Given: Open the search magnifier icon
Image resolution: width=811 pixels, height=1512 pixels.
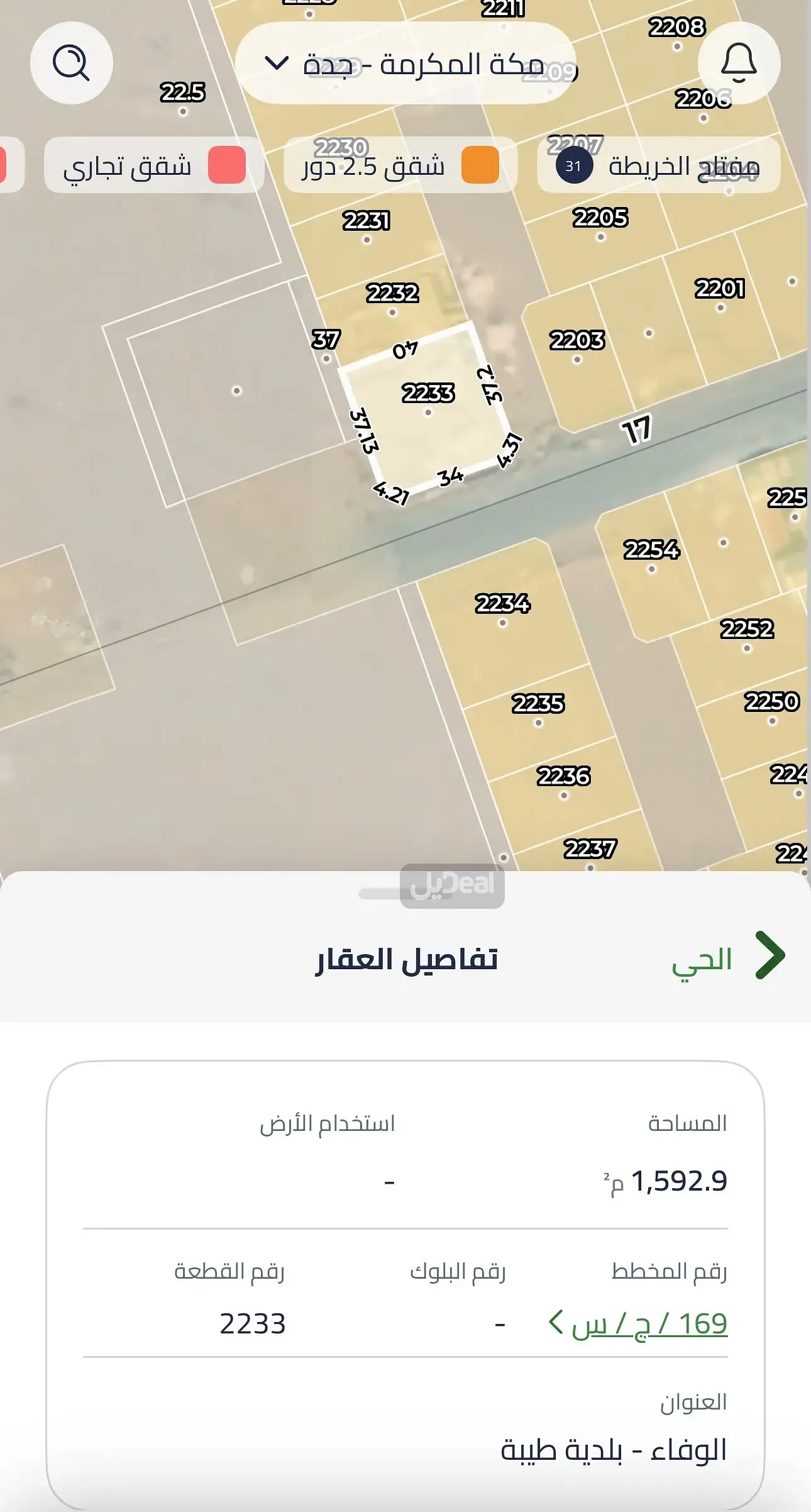Looking at the screenshot, I should [x=71, y=63].
